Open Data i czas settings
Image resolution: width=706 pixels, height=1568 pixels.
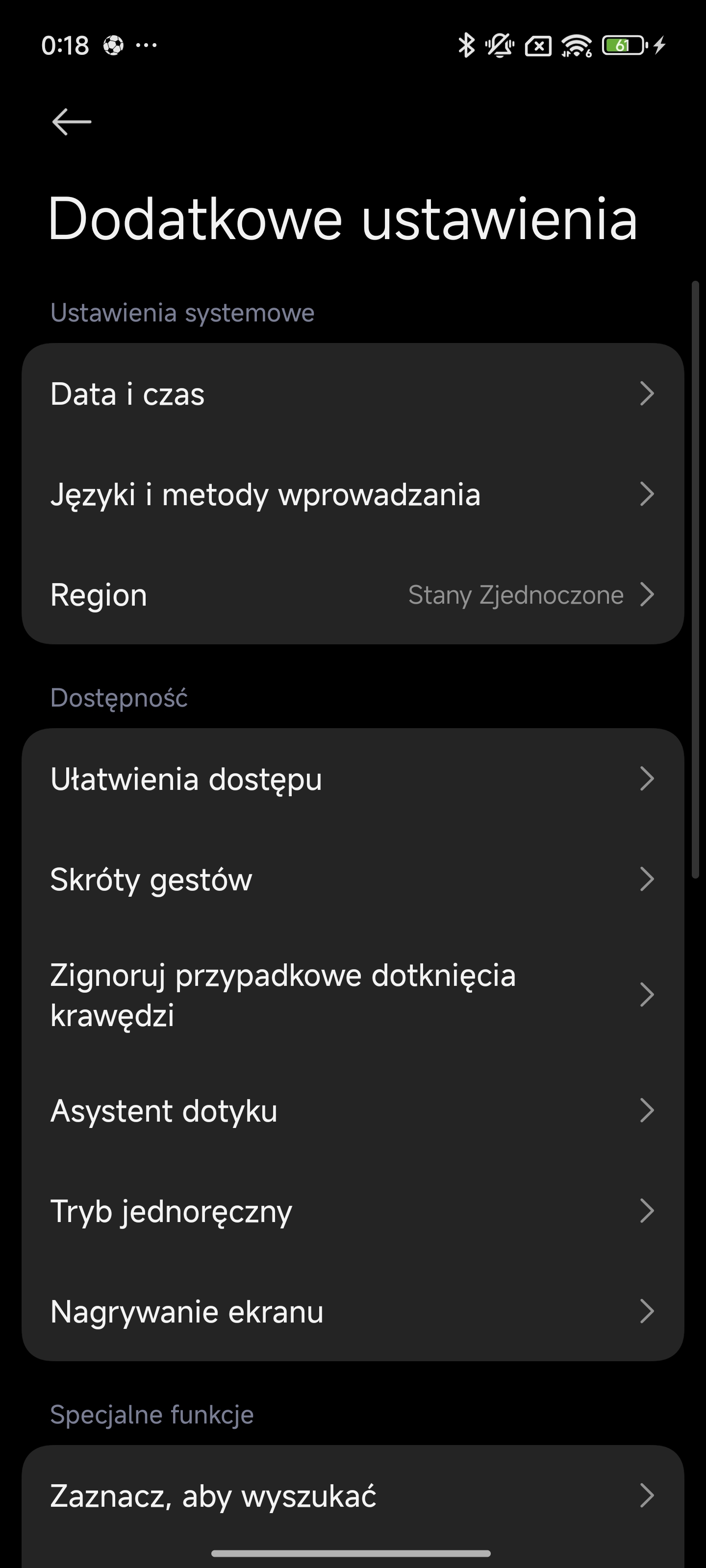(x=353, y=394)
